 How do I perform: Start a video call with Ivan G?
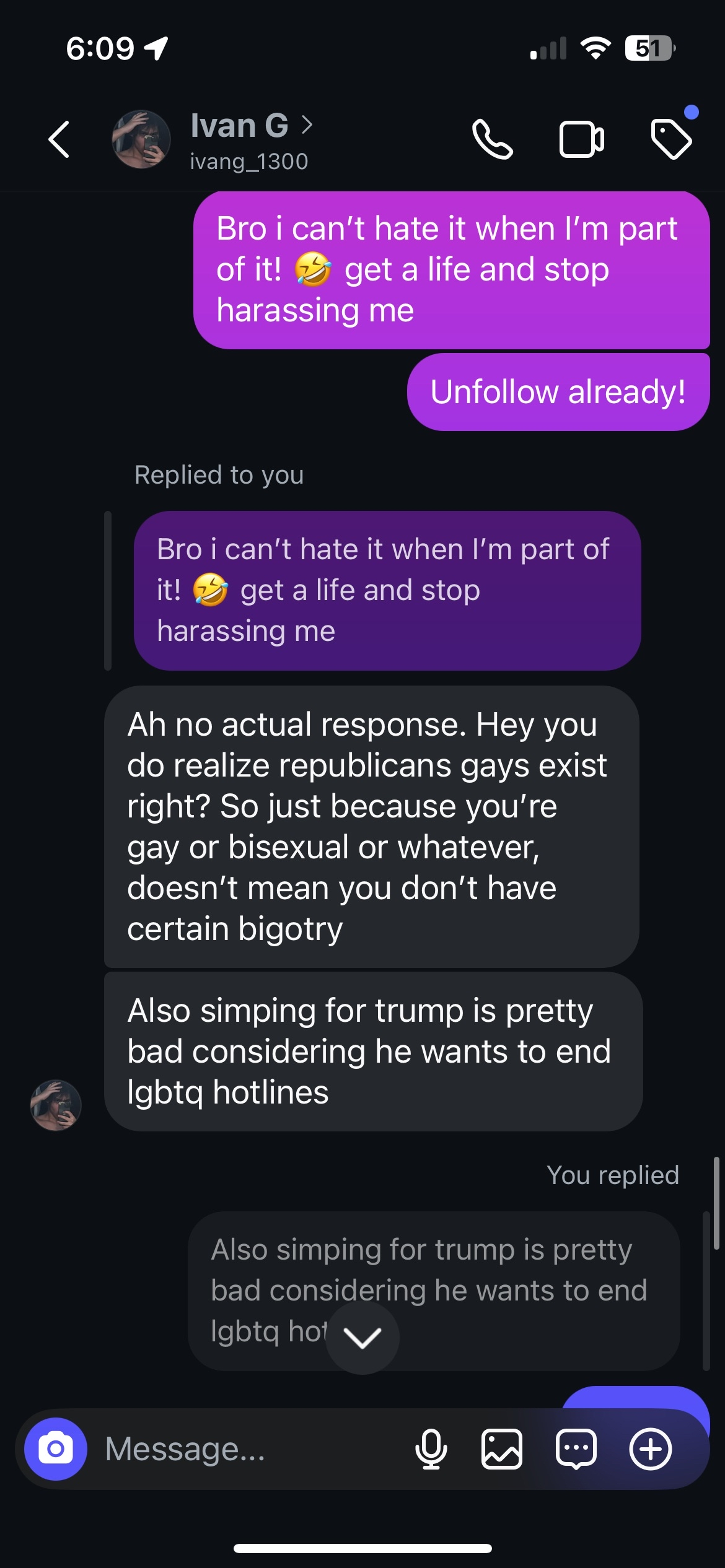click(581, 139)
